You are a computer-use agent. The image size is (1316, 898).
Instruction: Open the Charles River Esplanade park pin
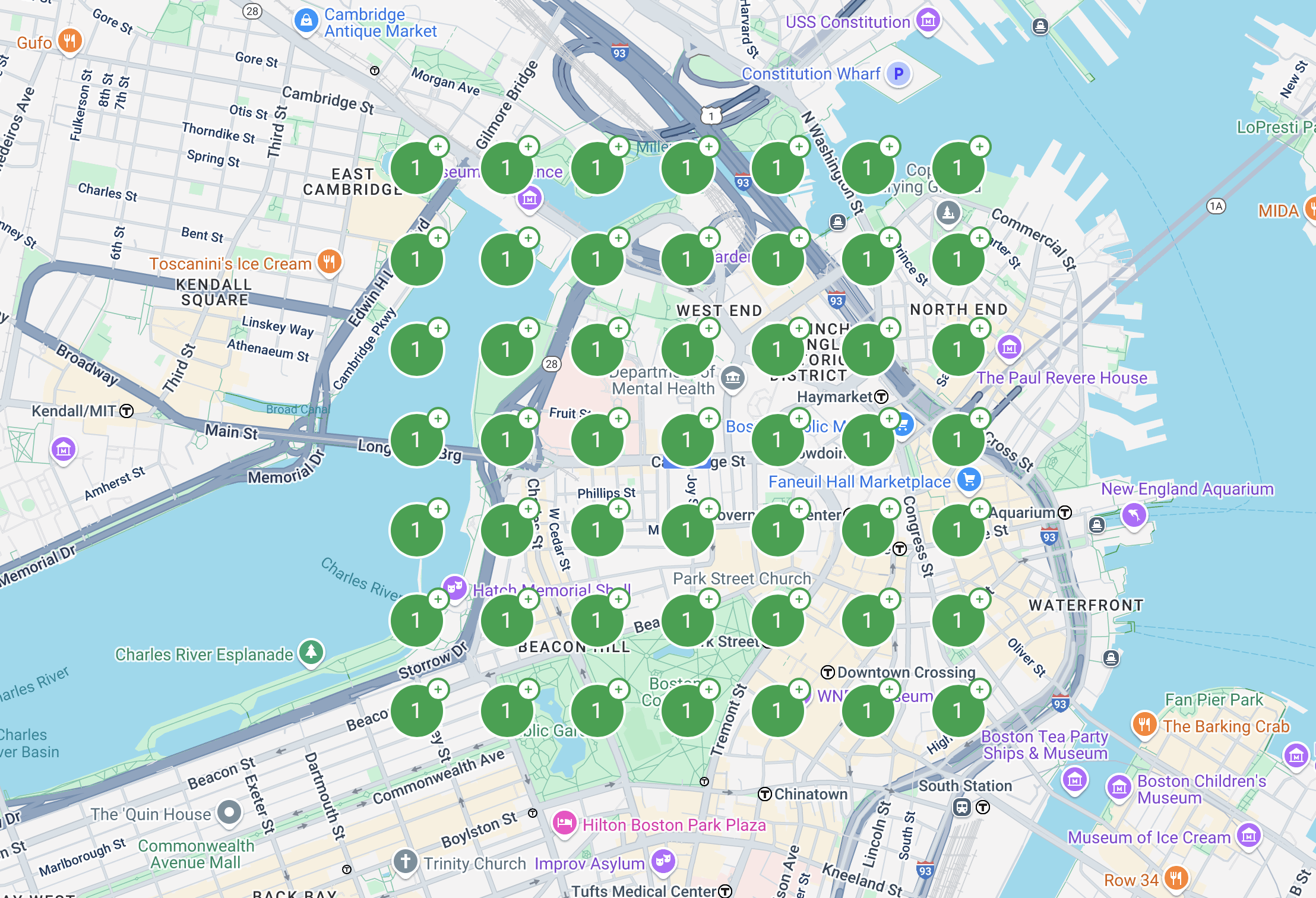coord(311,652)
